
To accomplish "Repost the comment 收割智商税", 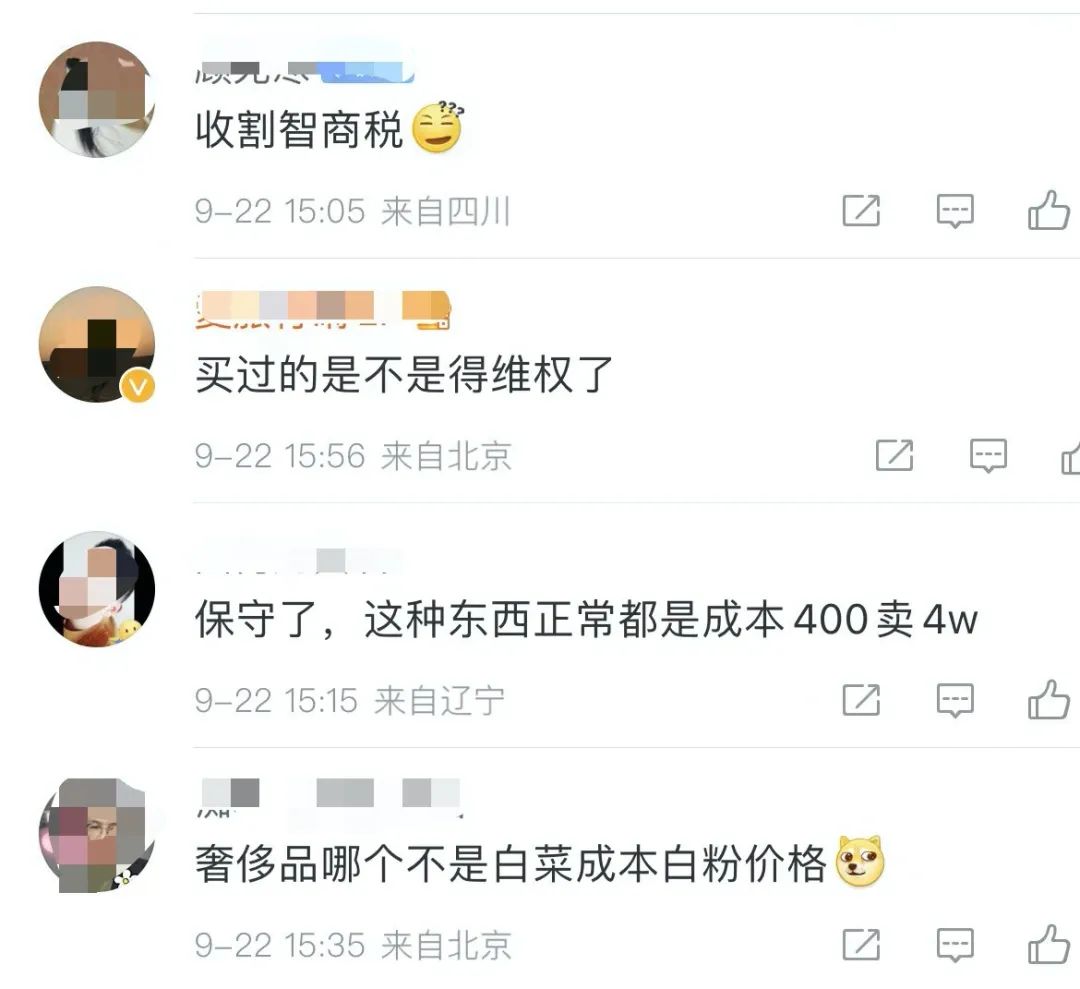I will point(861,211).
